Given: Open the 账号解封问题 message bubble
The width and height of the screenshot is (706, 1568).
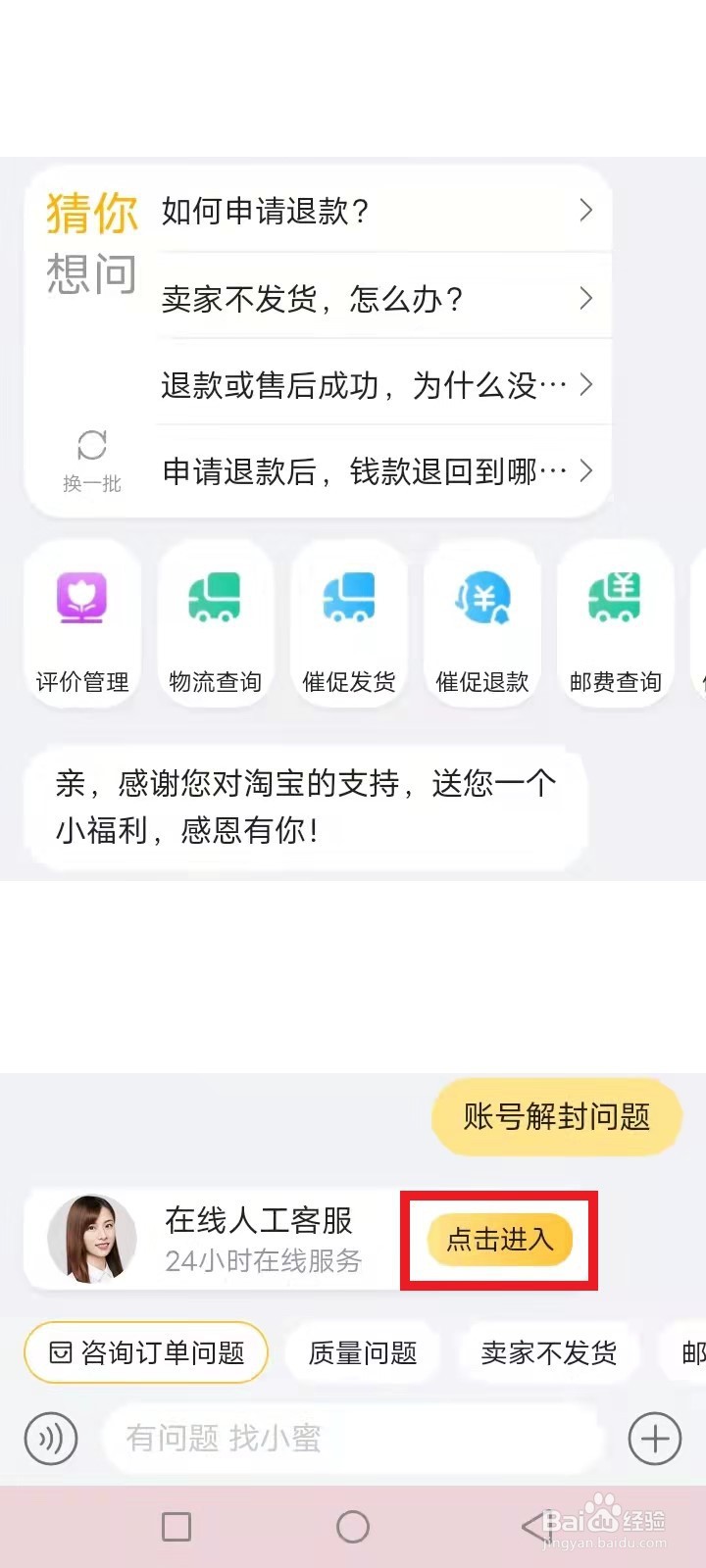Looking at the screenshot, I should click(556, 1116).
